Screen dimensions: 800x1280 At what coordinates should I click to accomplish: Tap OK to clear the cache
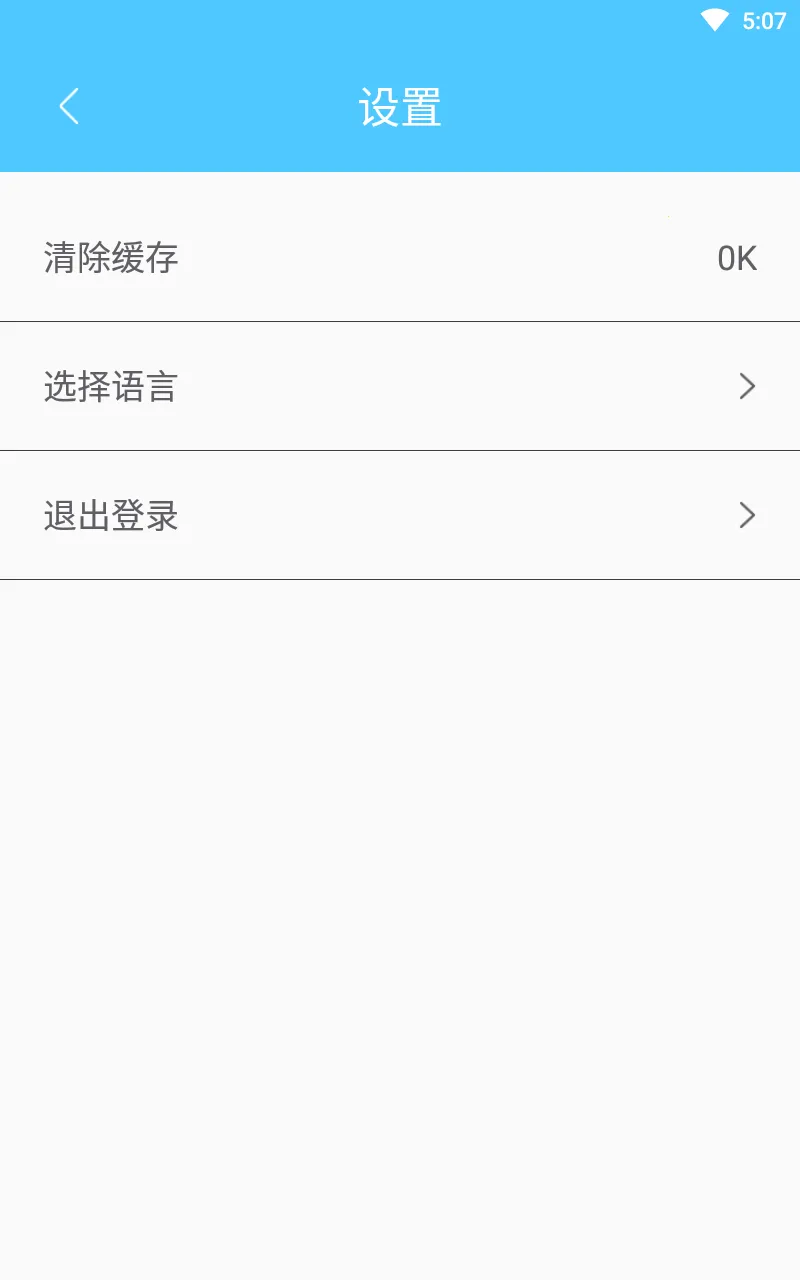pyautogui.click(x=737, y=258)
